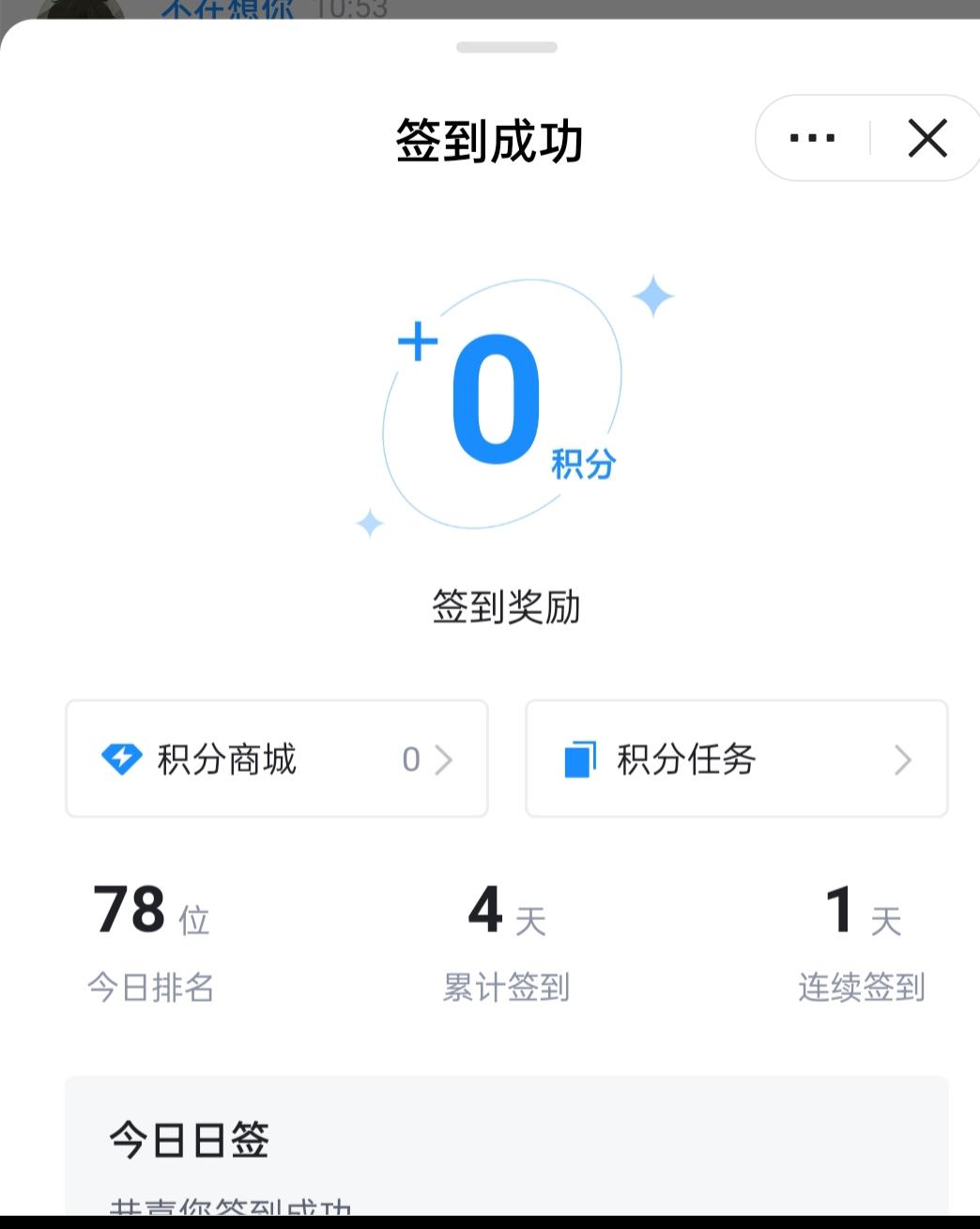This screenshot has width=980, height=1229.
Task: Open the 积分商城 card
Action: [277, 759]
